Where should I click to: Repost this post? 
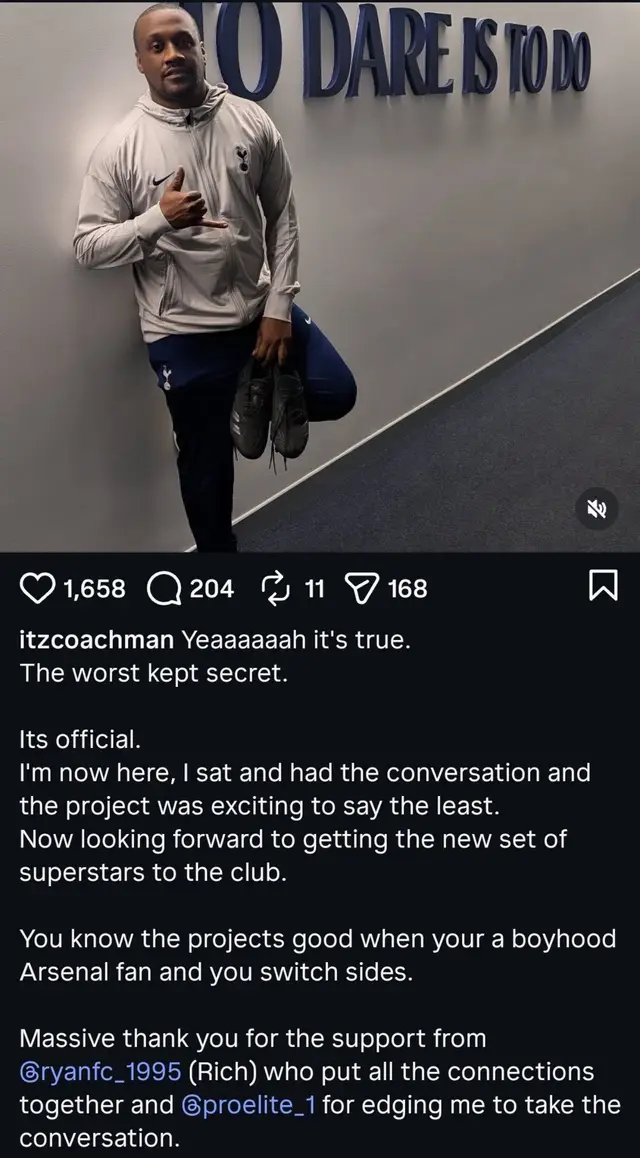click(273, 589)
